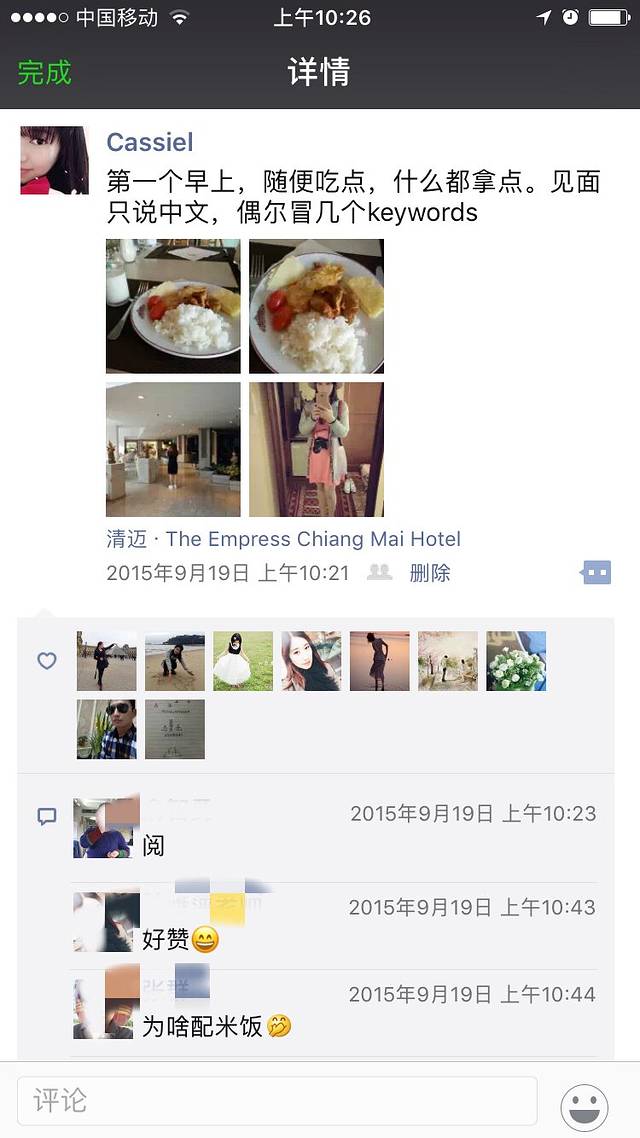Viewport: 640px width, 1138px height.
Task: Focus the 评论 comment input field
Action: click(277, 1101)
